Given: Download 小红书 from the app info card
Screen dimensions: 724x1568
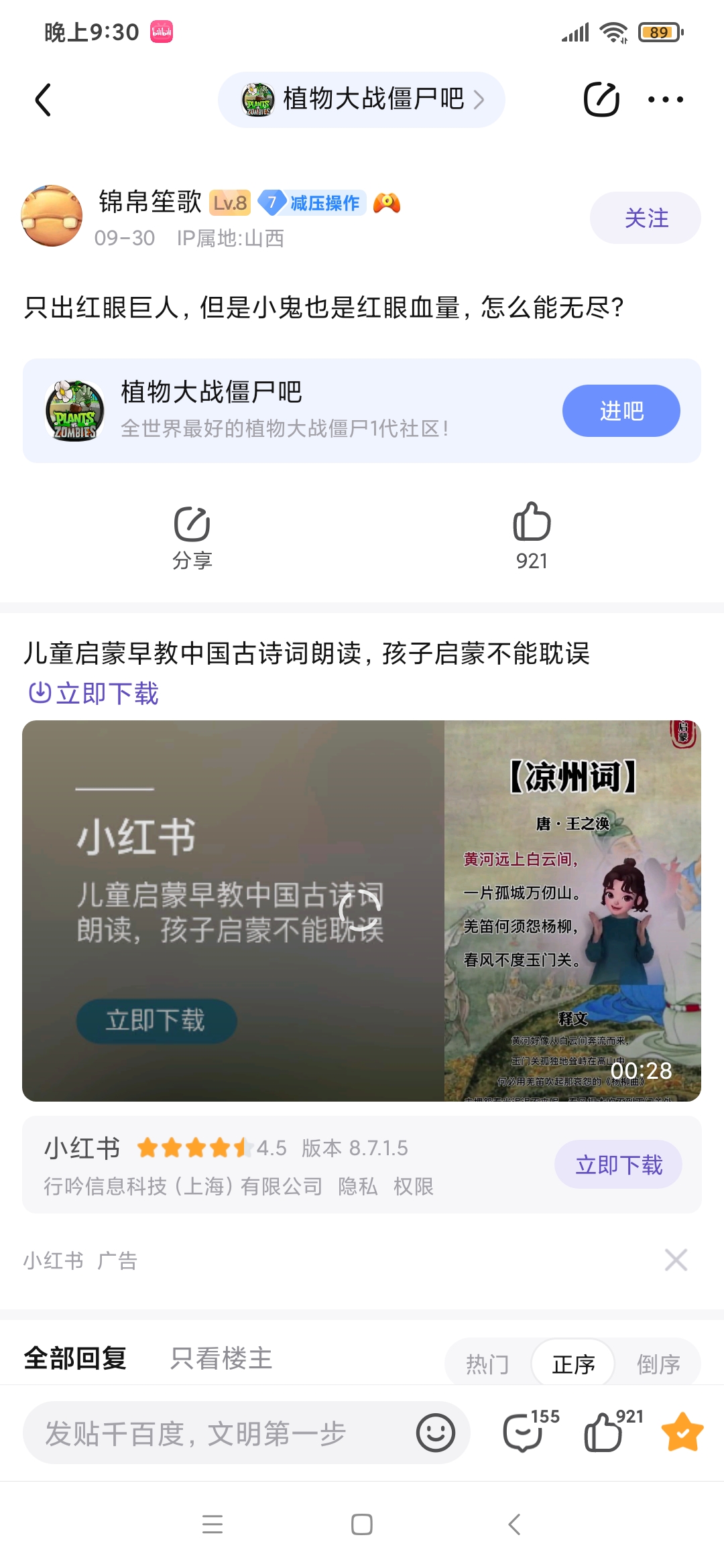Looking at the screenshot, I should click(618, 1165).
